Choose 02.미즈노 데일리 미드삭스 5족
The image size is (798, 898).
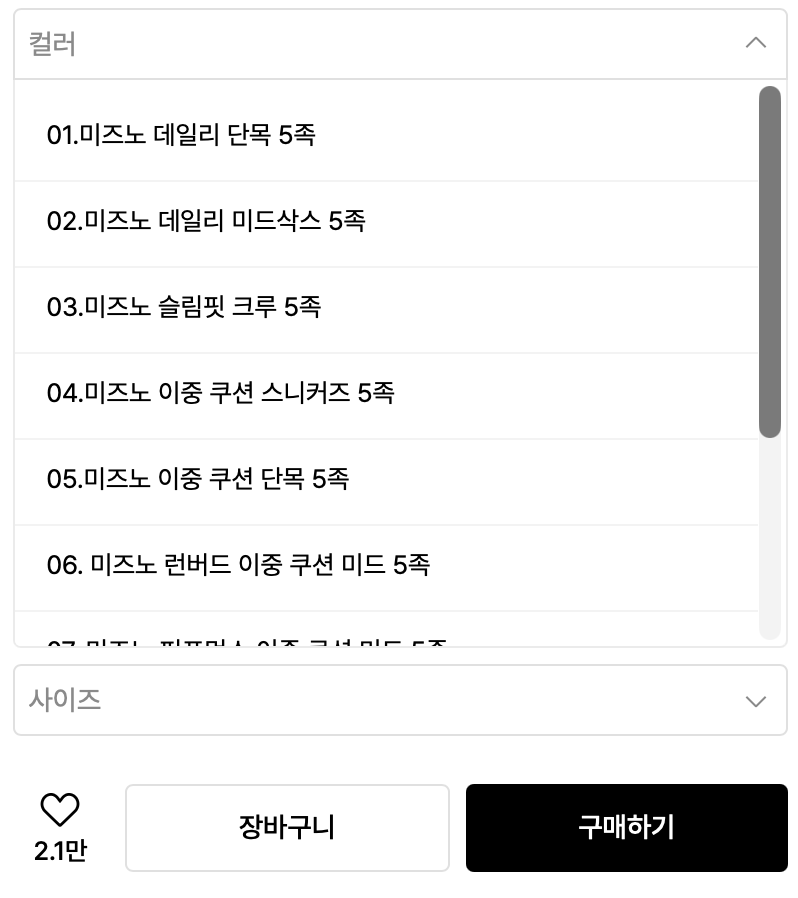pos(206,220)
